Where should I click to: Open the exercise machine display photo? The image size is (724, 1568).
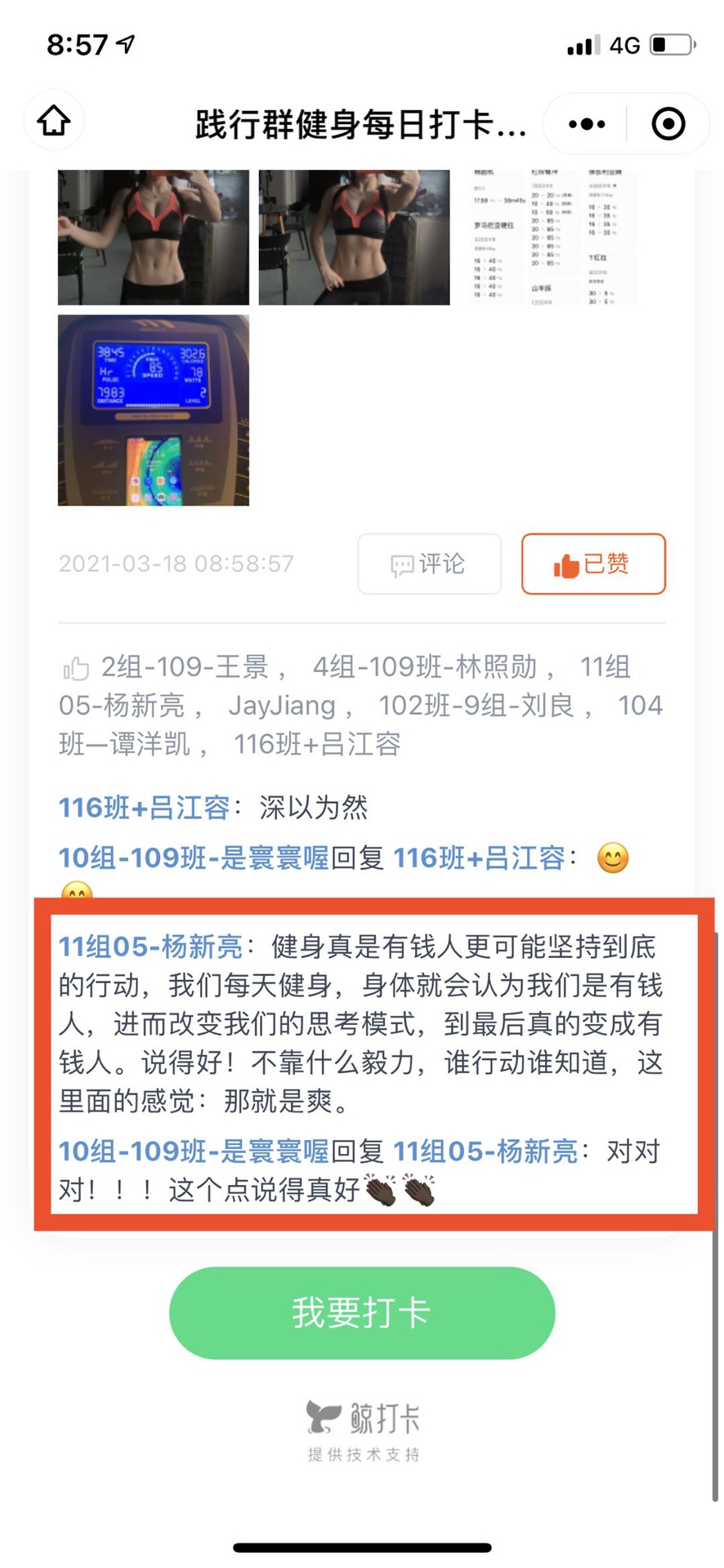tap(154, 410)
